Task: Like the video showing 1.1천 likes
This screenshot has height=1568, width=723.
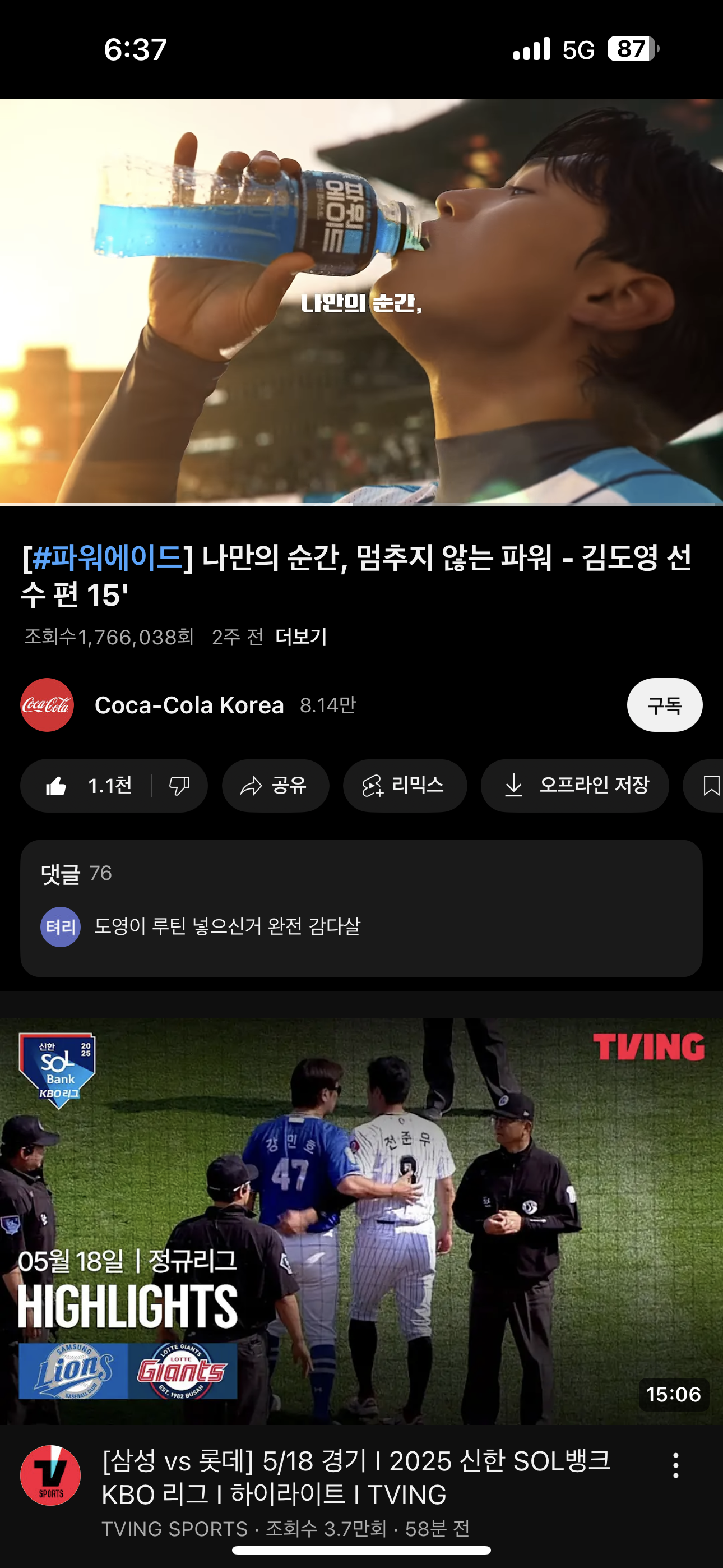Action: (x=88, y=786)
